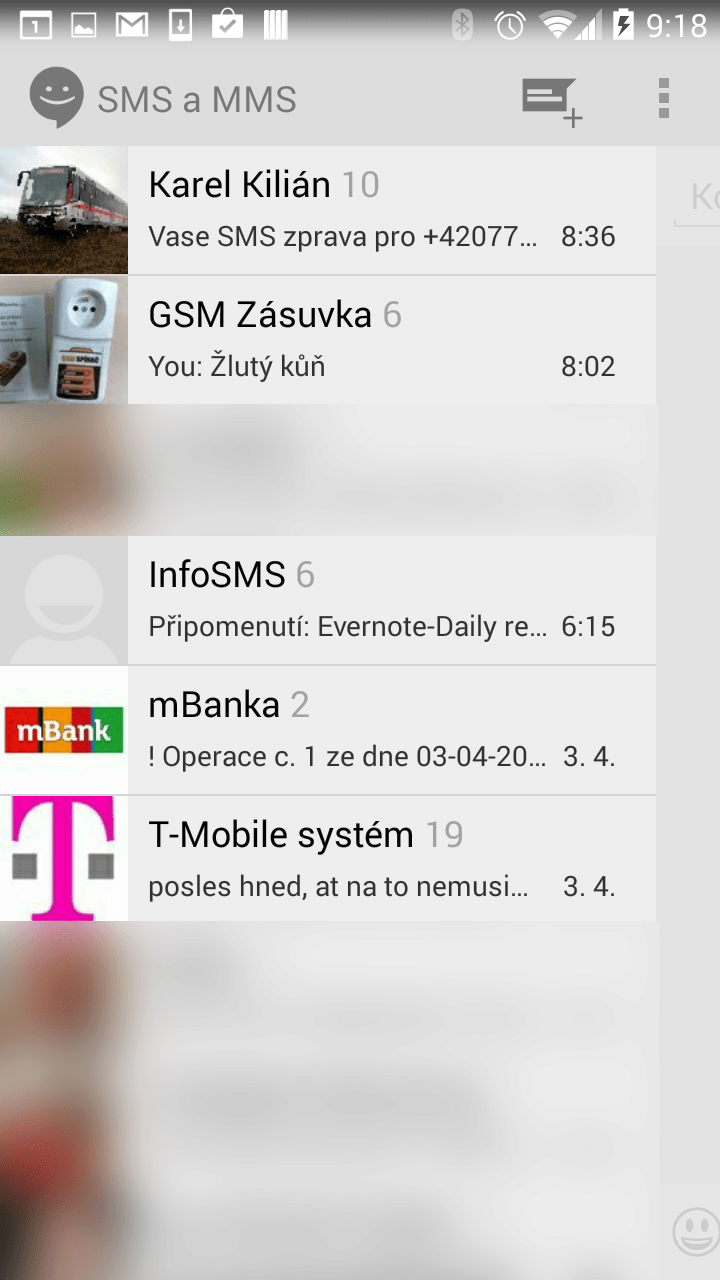720x1280 pixels.
Task: Compose a new message
Action: (x=552, y=101)
